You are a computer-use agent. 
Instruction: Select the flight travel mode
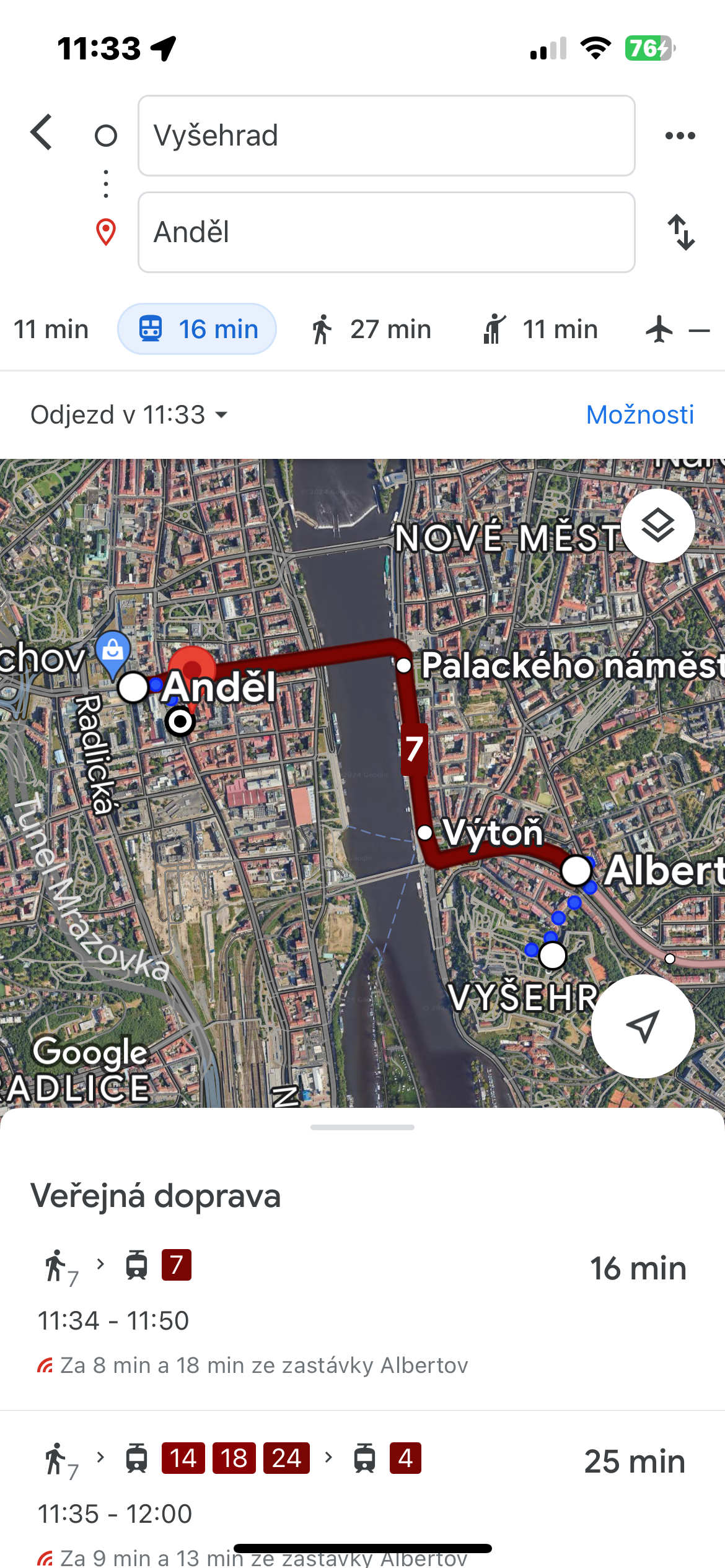pos(675,329)
